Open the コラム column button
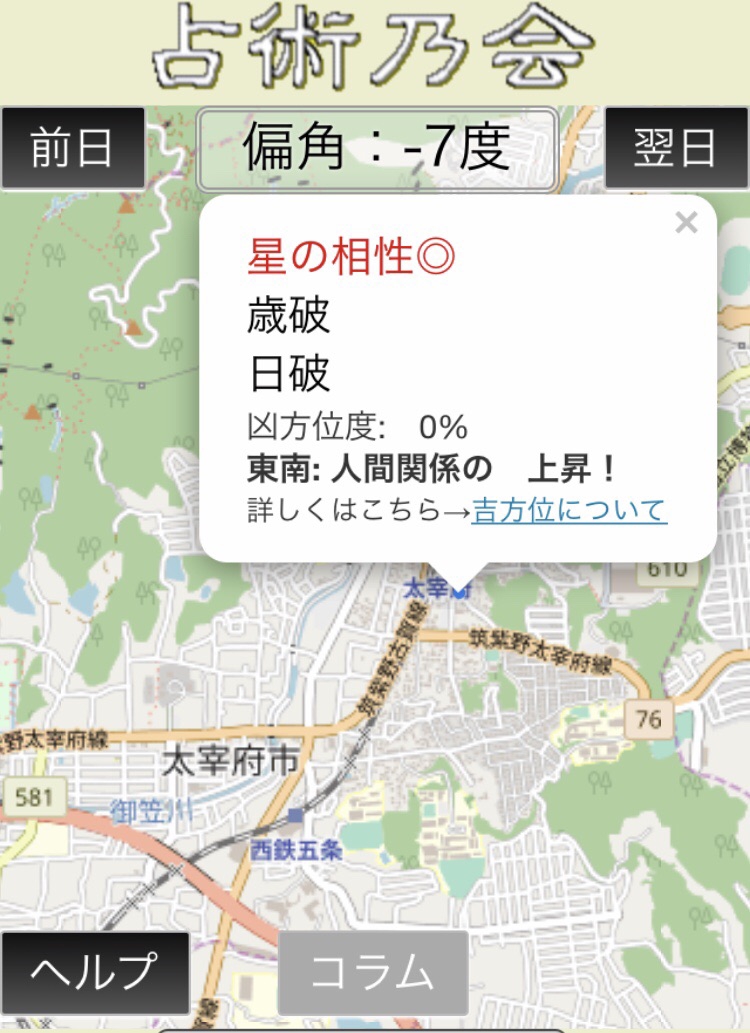Image resolution: width=750 pixels, height=1033 pixels. pyautogui.click(x=373, y=972)
